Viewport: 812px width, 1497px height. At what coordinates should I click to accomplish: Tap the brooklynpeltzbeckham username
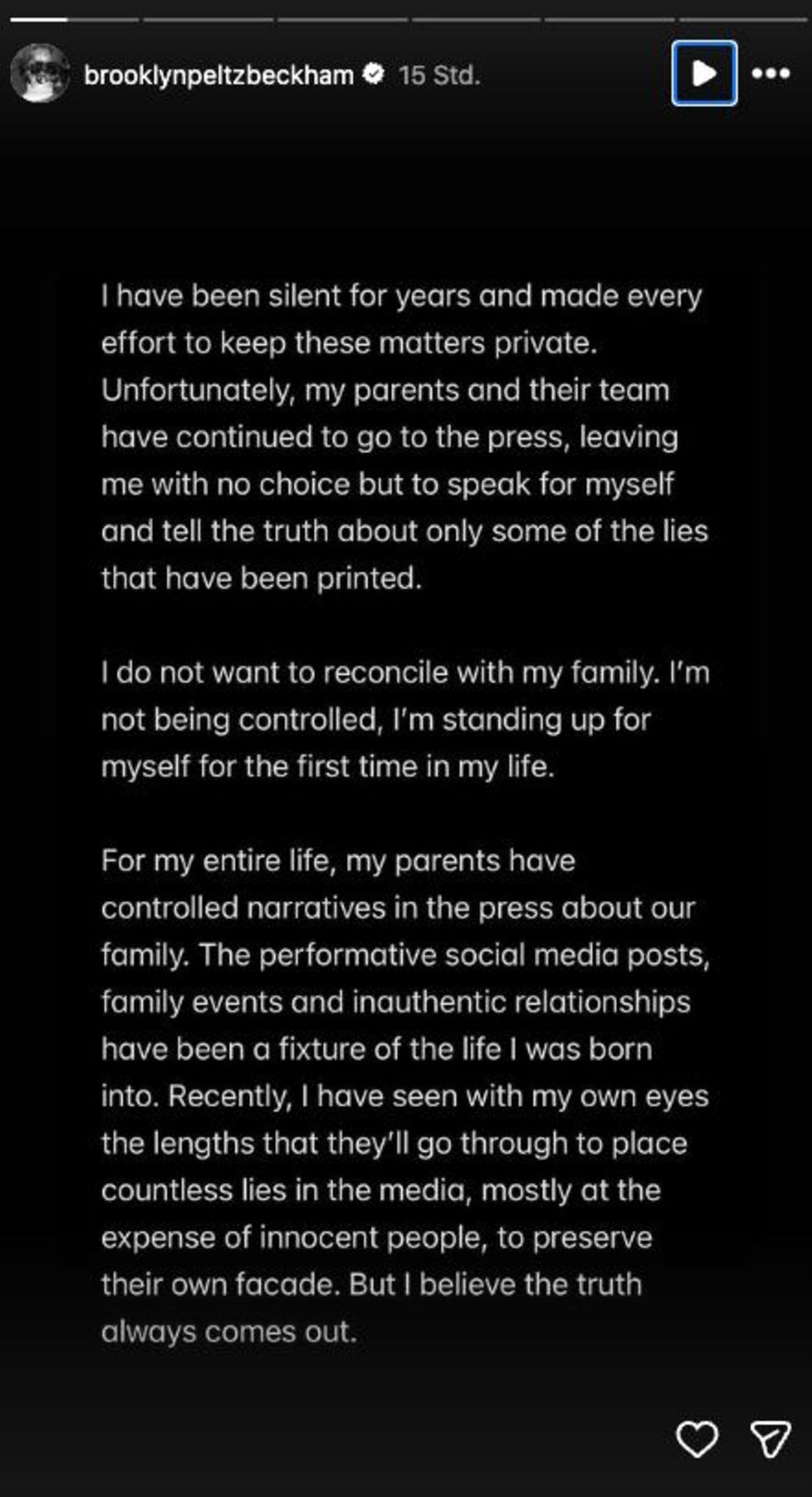pos(218,75)
